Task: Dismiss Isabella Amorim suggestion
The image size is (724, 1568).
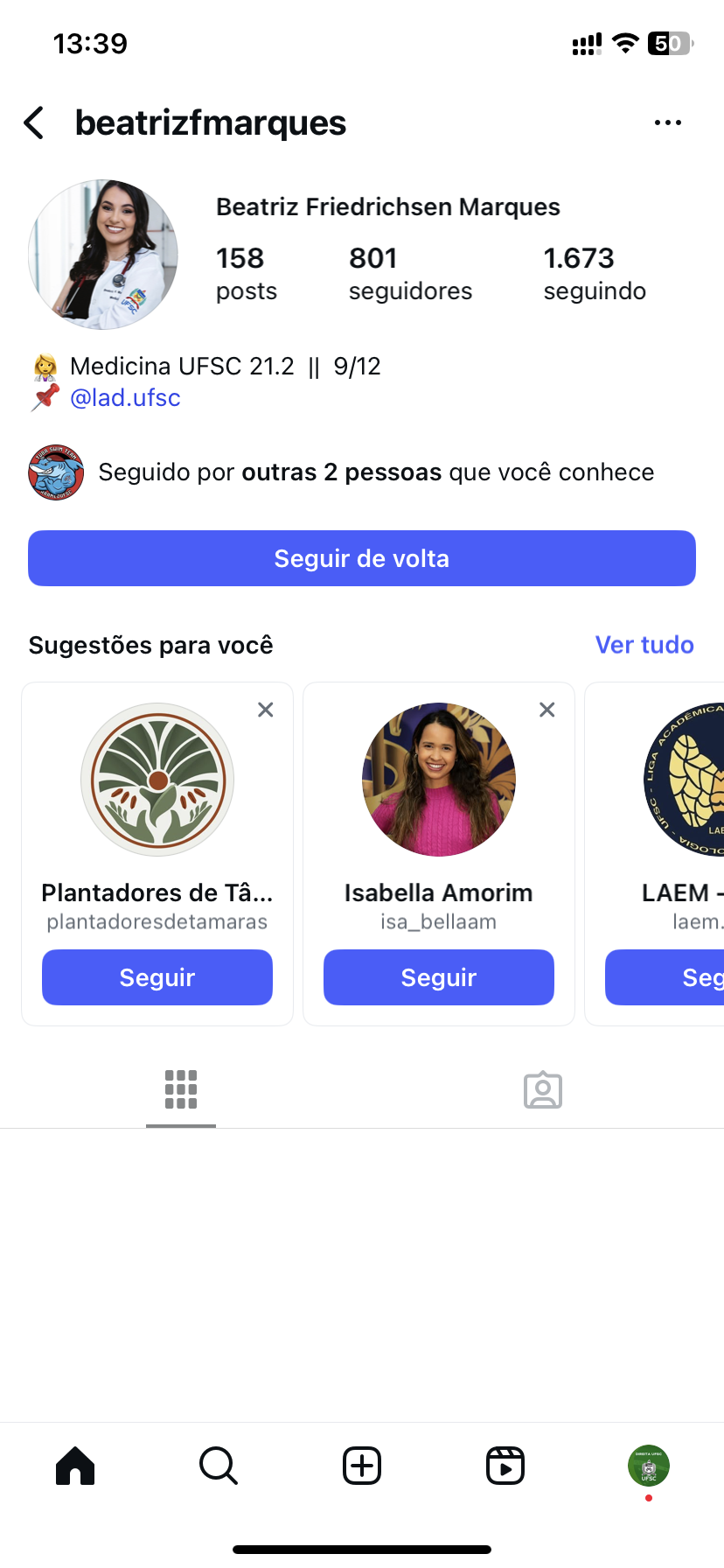Action: pos(547,710)
